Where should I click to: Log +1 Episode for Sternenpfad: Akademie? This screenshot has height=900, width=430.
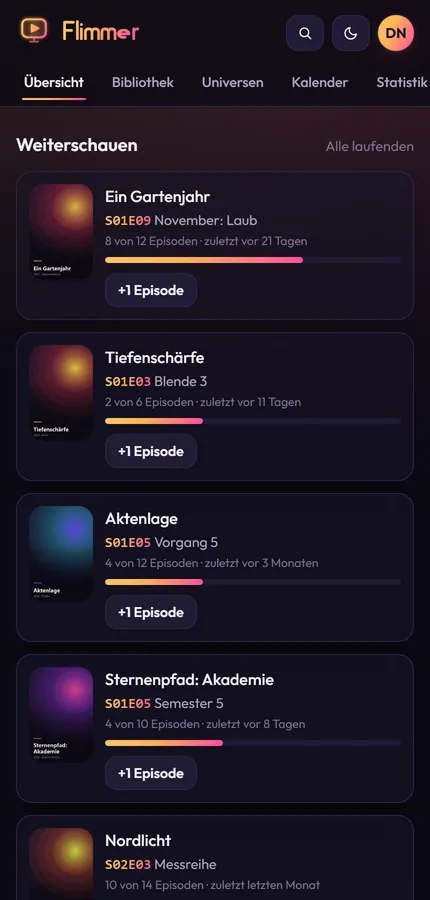pos(151,773)
